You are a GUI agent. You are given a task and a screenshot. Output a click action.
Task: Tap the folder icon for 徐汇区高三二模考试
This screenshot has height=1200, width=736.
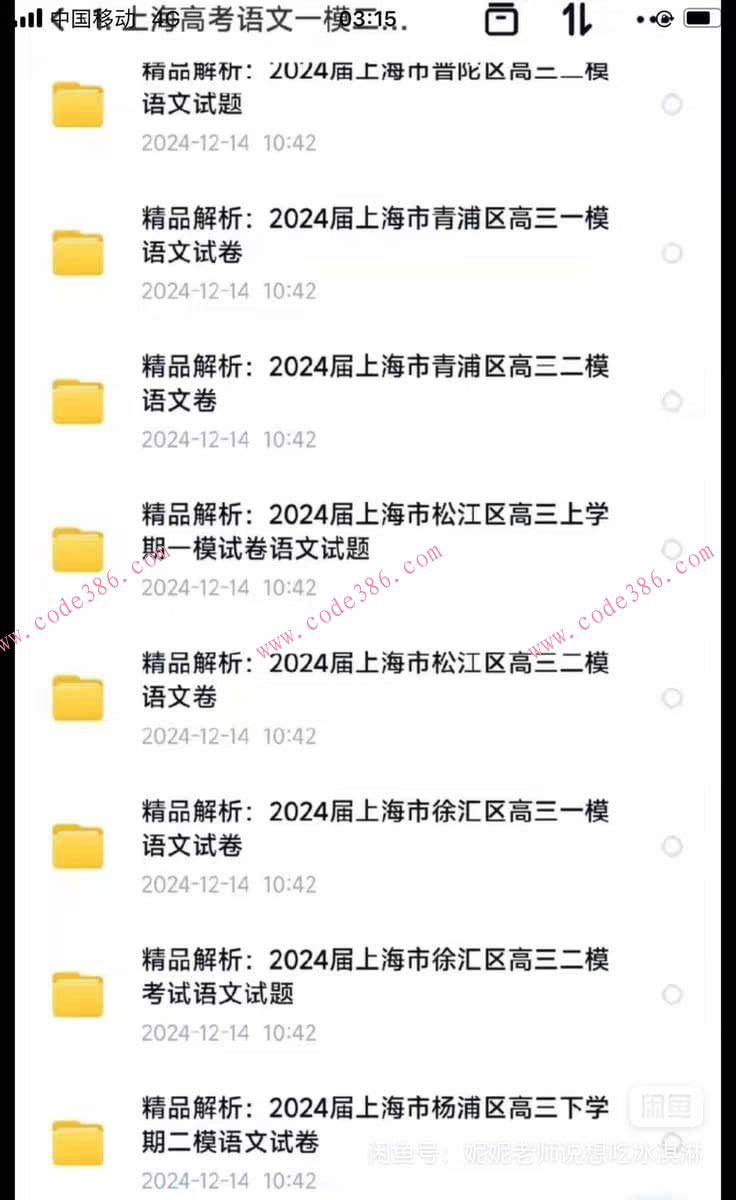coord(78,995)
